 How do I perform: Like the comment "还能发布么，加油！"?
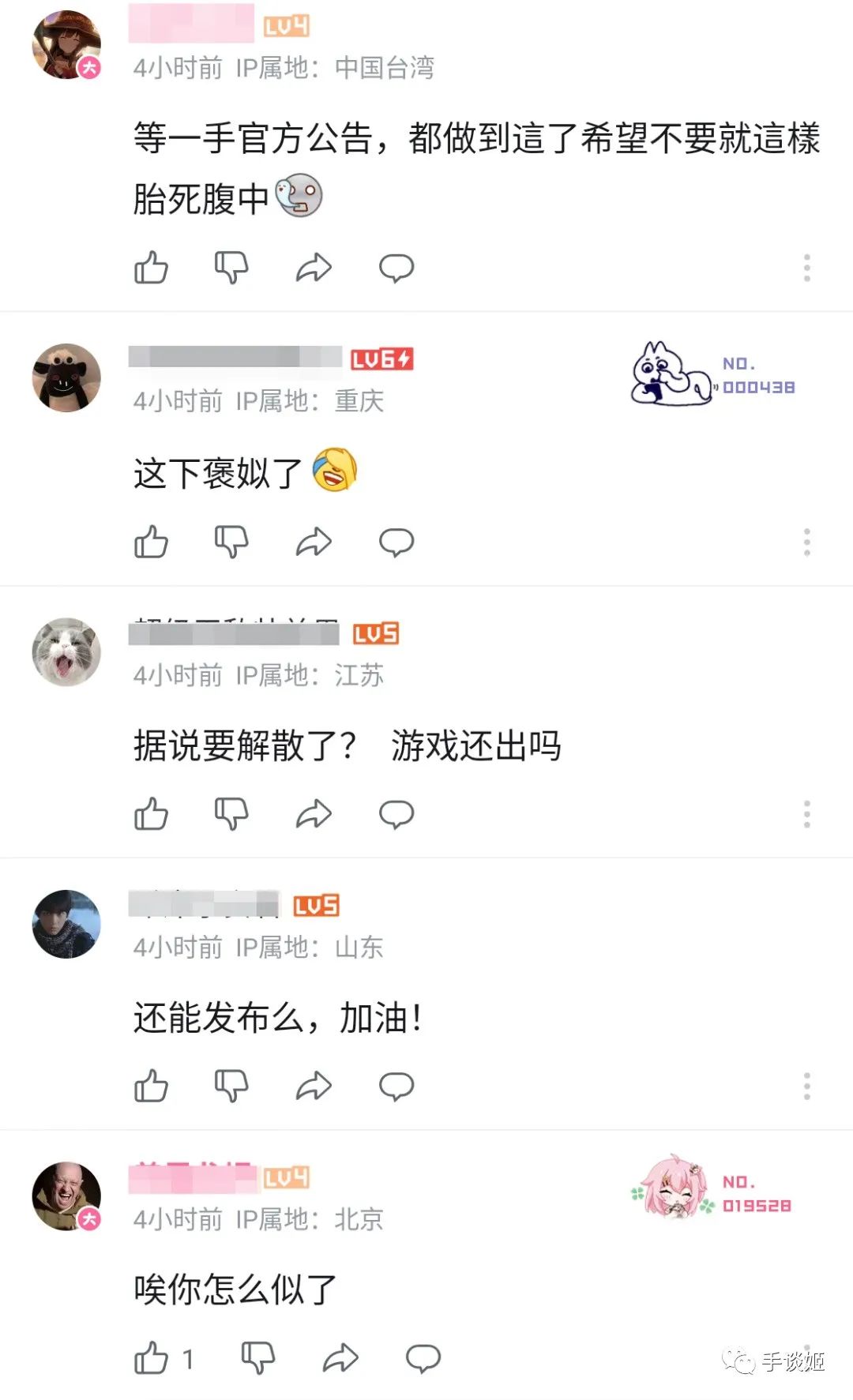[x=151, y=1086]
